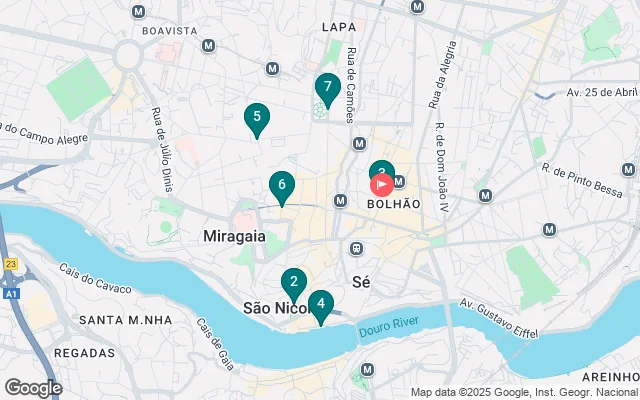This screenshot has width=640, height=400.
Task: Open the Google logo link
Action: [33, 387]
